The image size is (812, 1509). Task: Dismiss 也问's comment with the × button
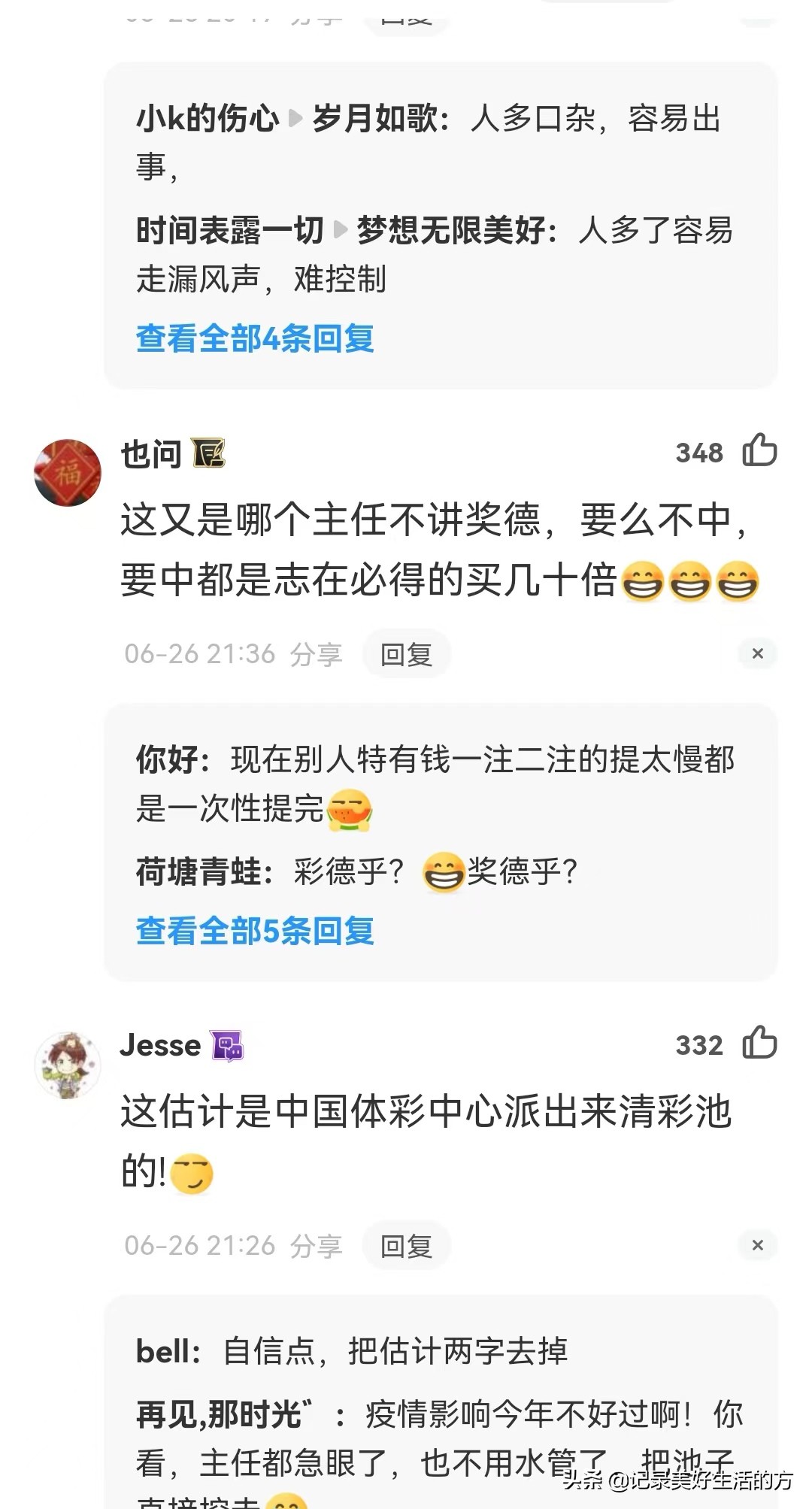756,653
